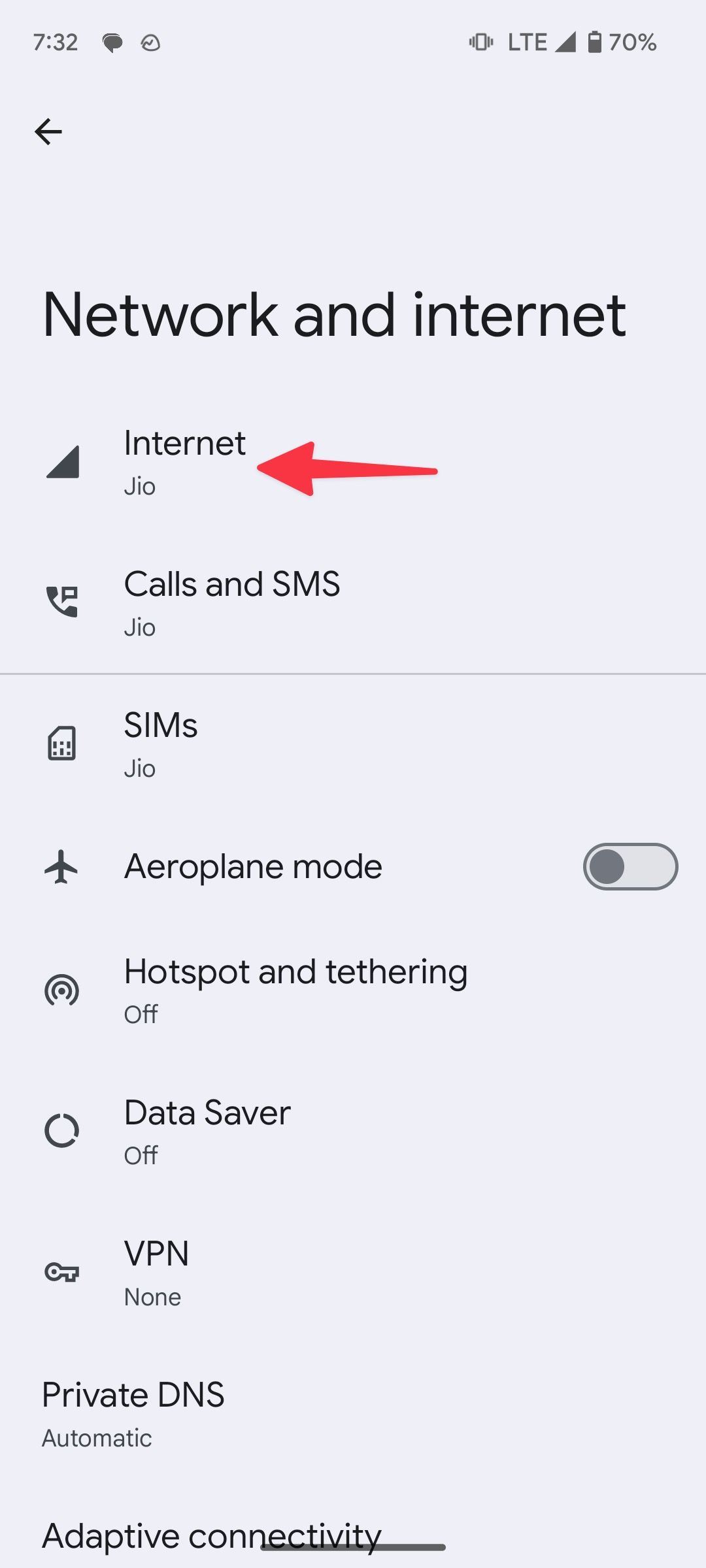Click the SIM card icon
Viewport: 706px width, 1568px height.
(x=62, y=743)
